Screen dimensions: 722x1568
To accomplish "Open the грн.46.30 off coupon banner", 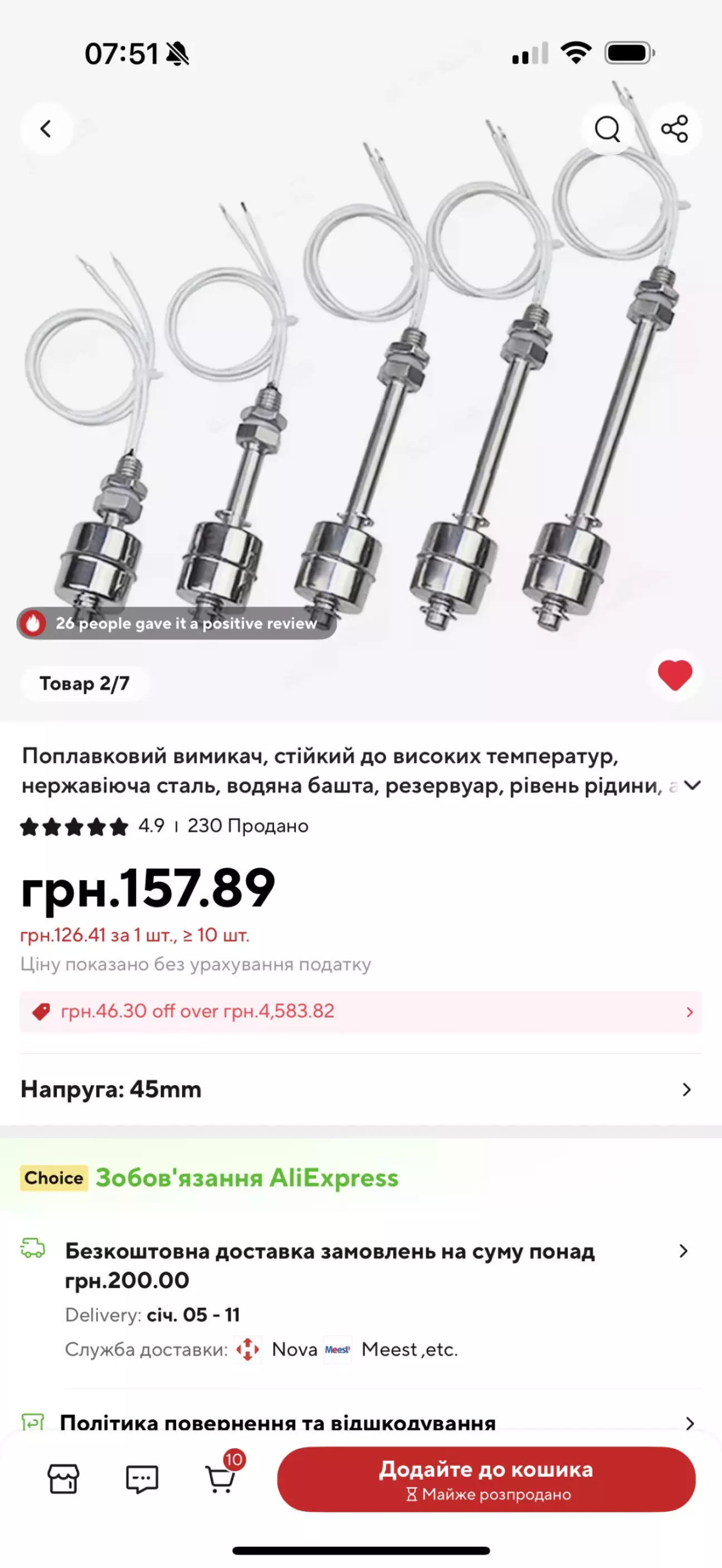I will (360, 1012).
